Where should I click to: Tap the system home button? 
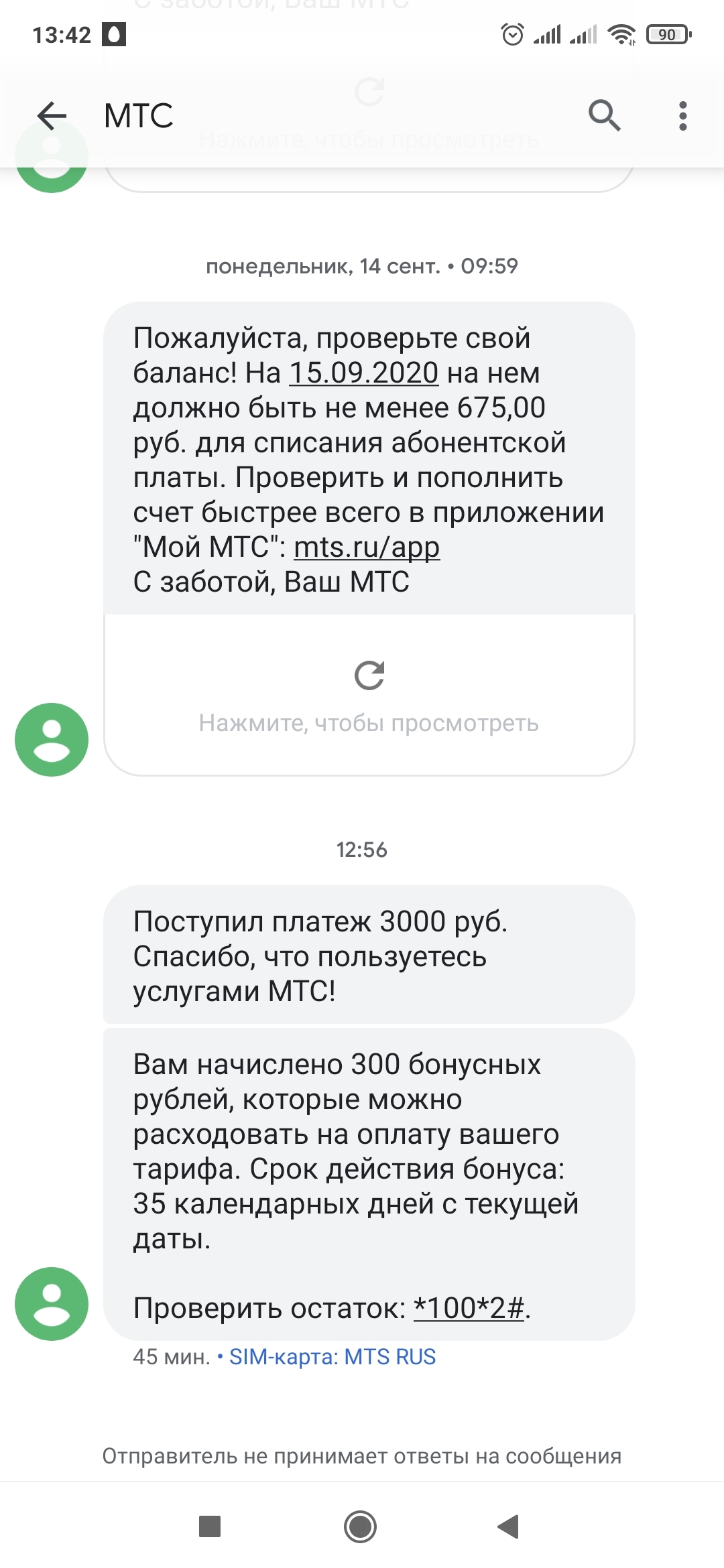click(x=361, y=1526)
